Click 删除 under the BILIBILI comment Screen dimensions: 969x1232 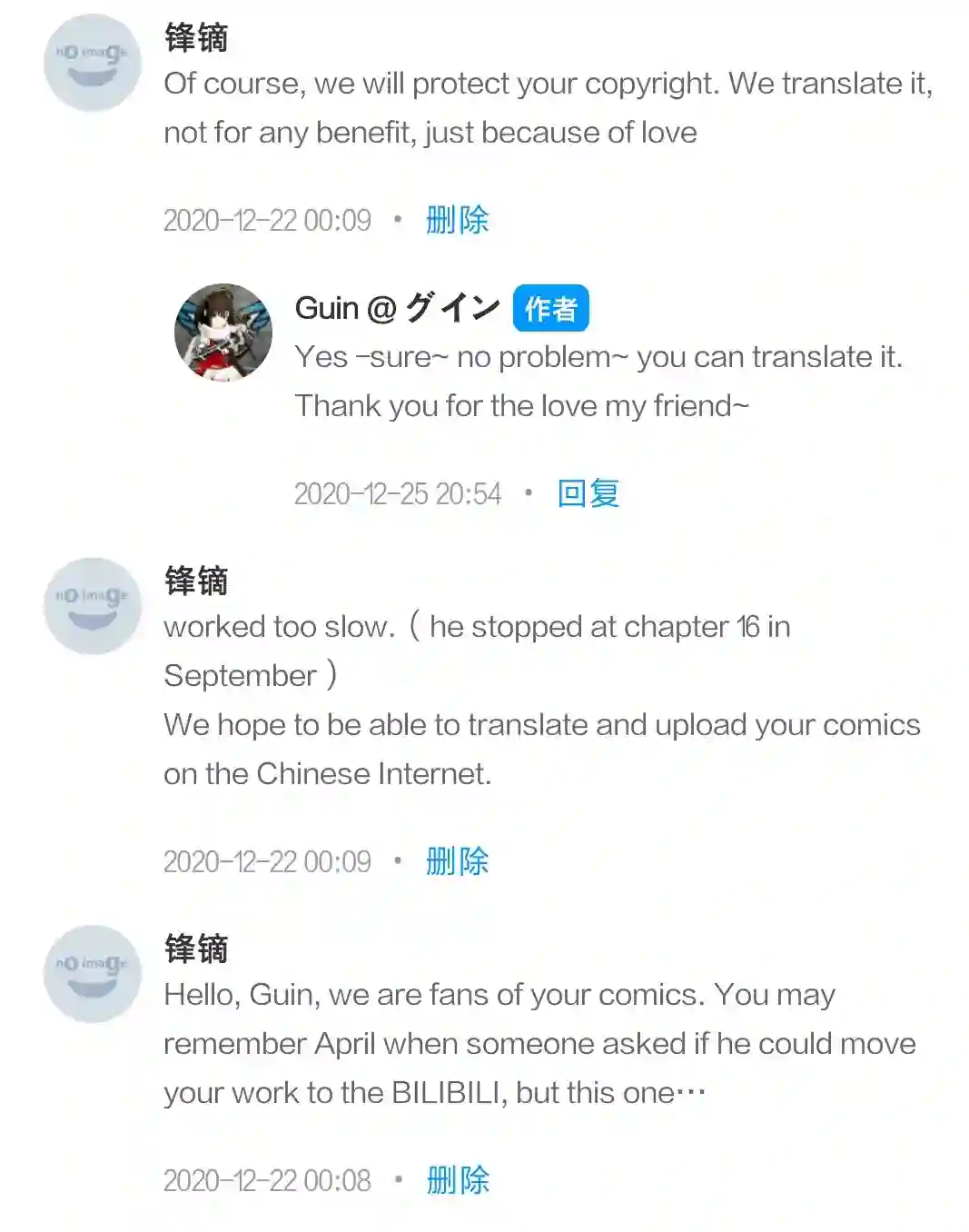tap(455, 1181)
